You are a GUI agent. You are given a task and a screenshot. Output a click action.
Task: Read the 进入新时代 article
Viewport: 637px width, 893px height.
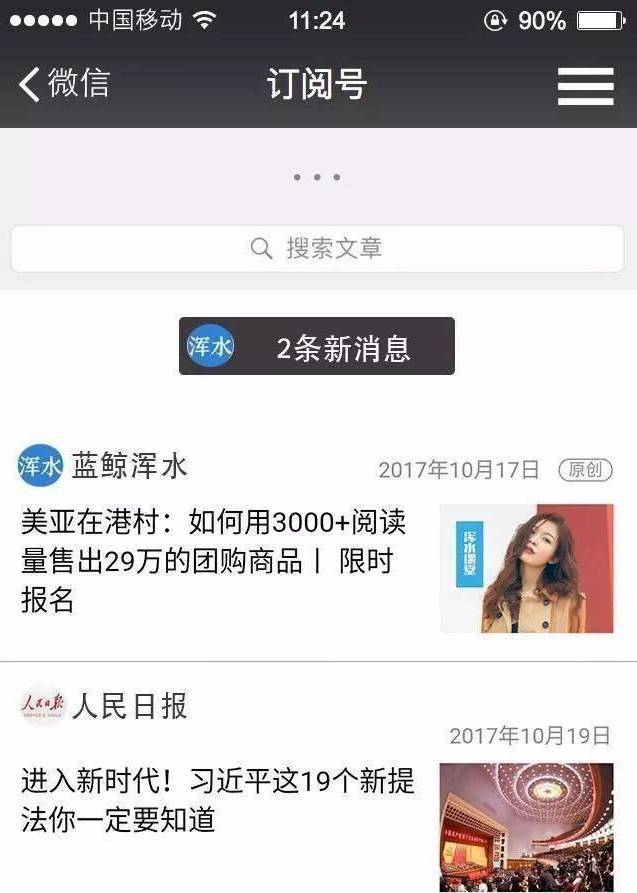[x=218, y=800]
